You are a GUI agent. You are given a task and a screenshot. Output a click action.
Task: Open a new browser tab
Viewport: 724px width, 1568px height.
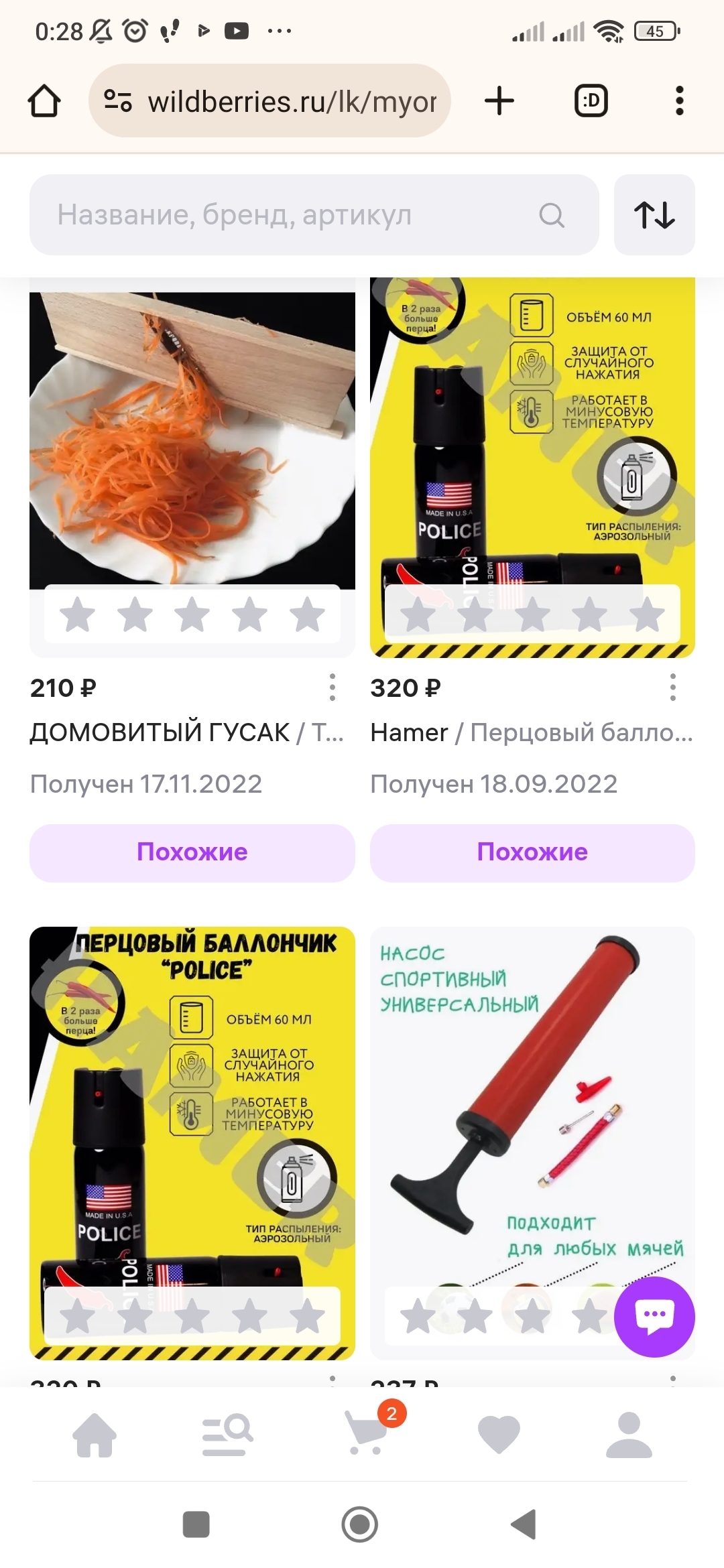(x=499, y=101)
